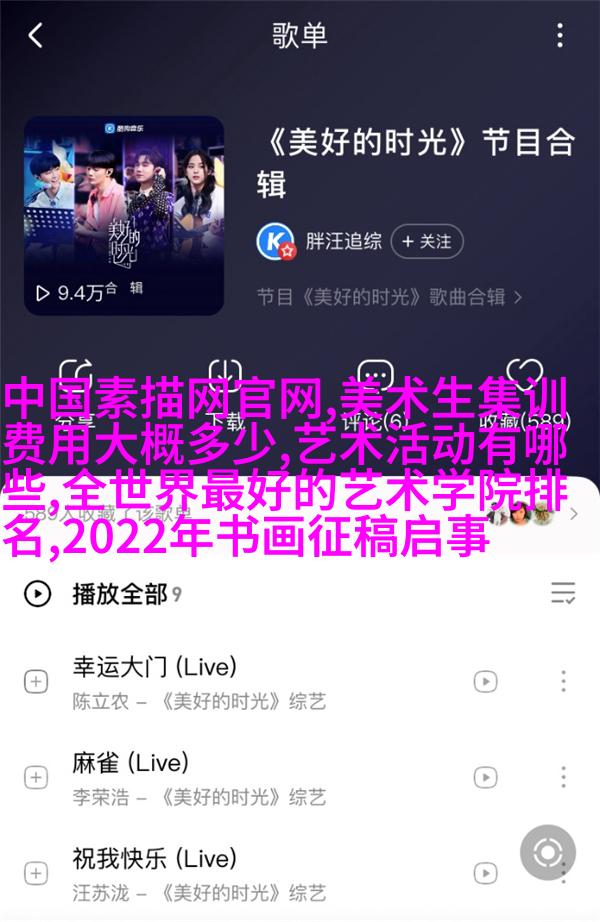Image resolution: width=600 pixels, height=922 pixels.
Task: Add 麻雀 (Live) with its plus icon
Action: click(x=36, y=778)
